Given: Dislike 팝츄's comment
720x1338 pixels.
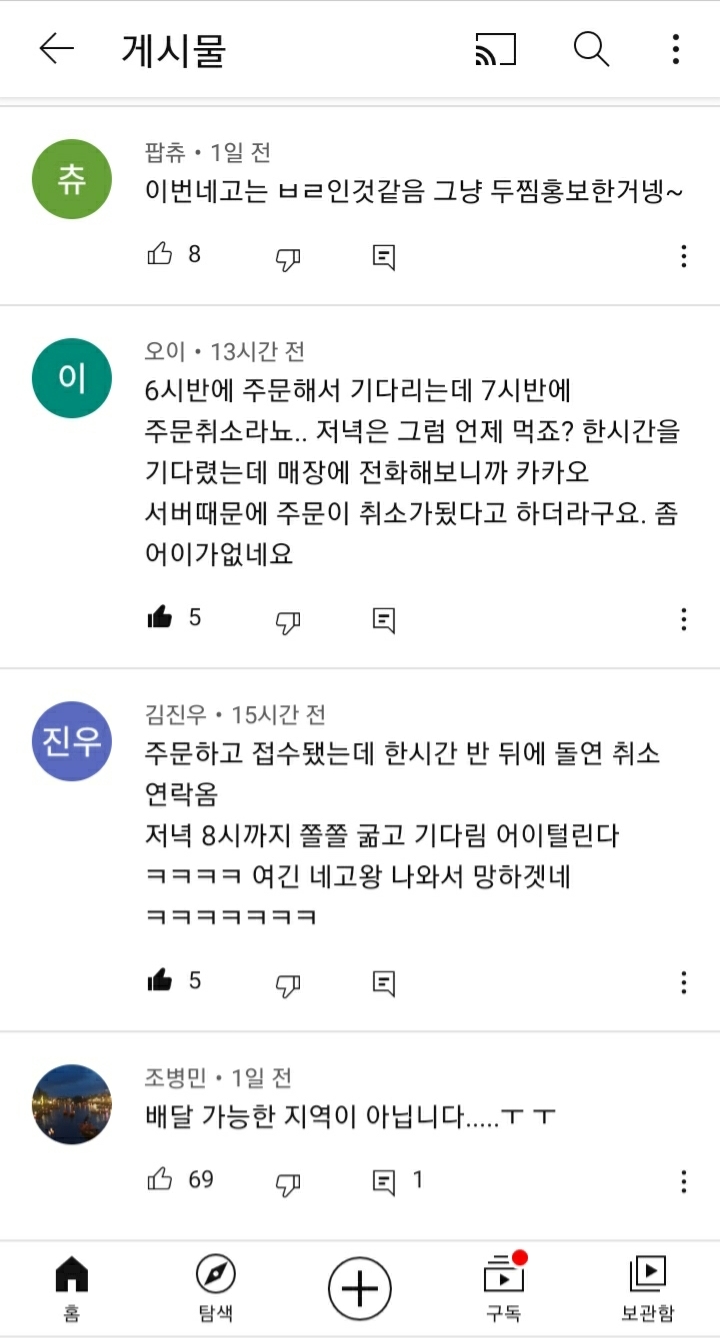Looking at the screenshot, I should pyautogui.click(x=288, y=258).
